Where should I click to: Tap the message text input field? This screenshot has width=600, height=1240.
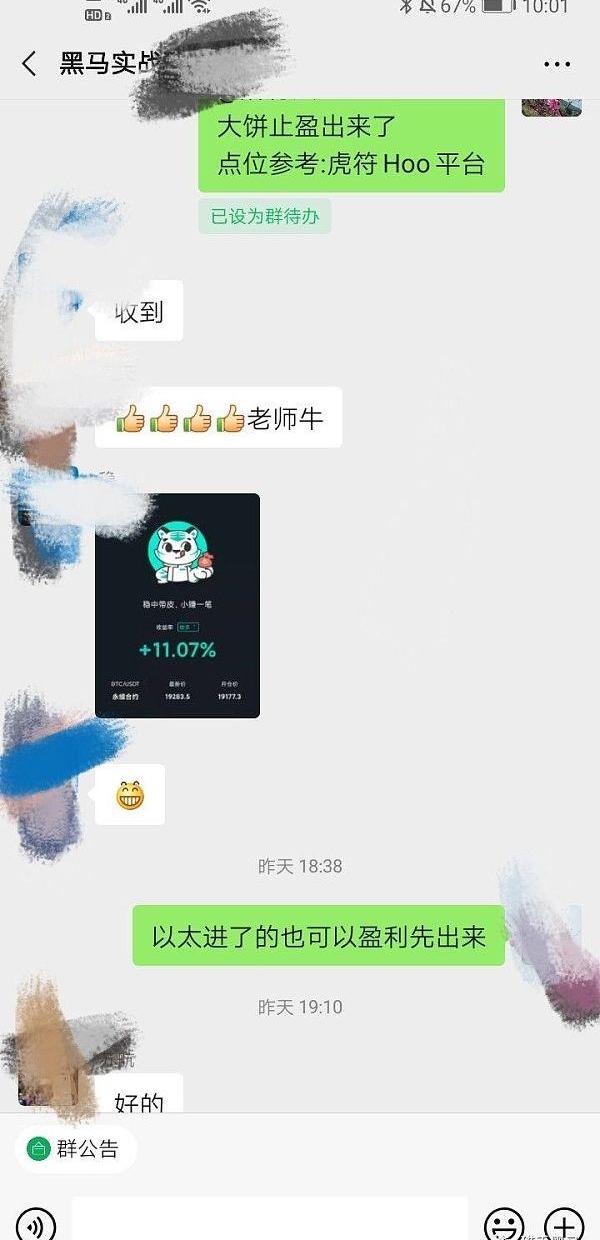pos(270,1220)
